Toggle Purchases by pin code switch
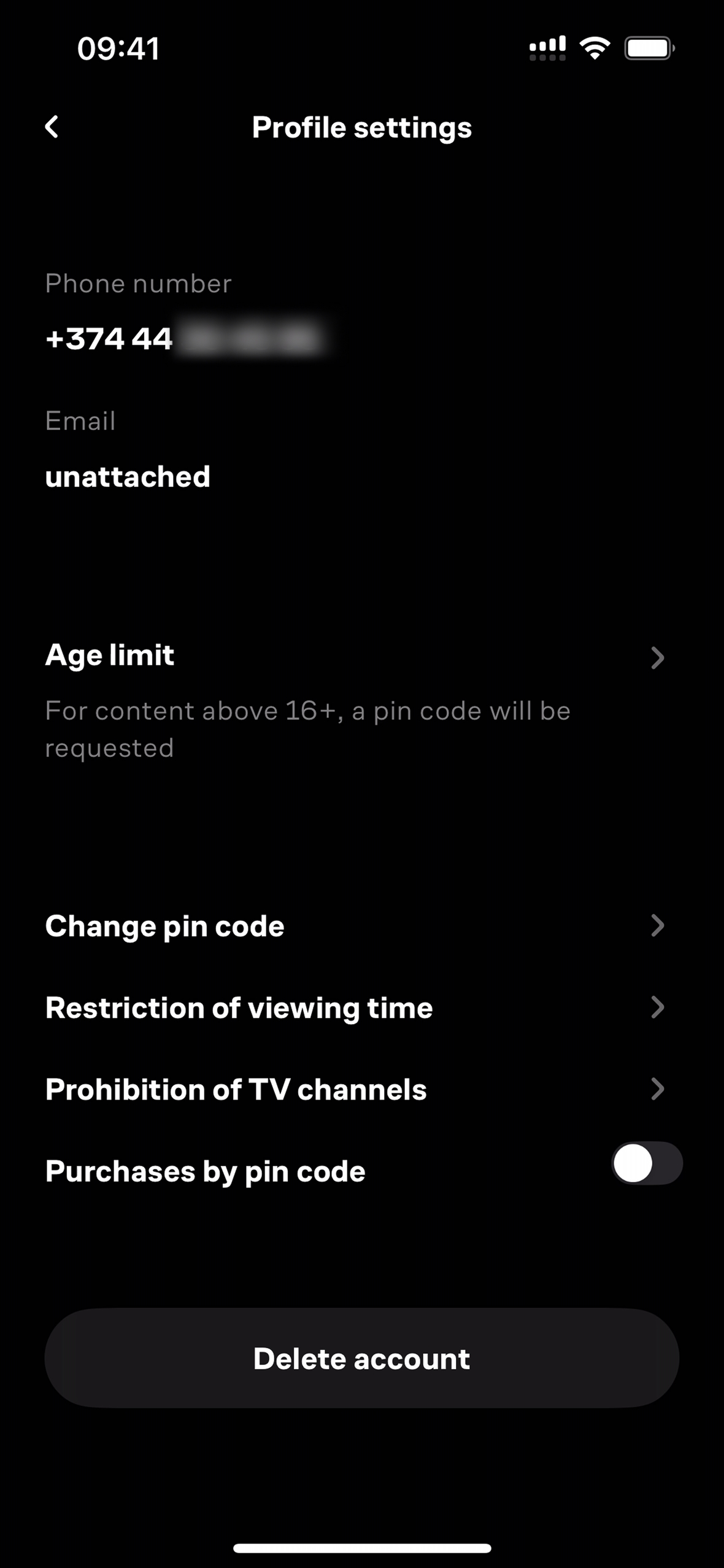 (x=646, y=1163)
